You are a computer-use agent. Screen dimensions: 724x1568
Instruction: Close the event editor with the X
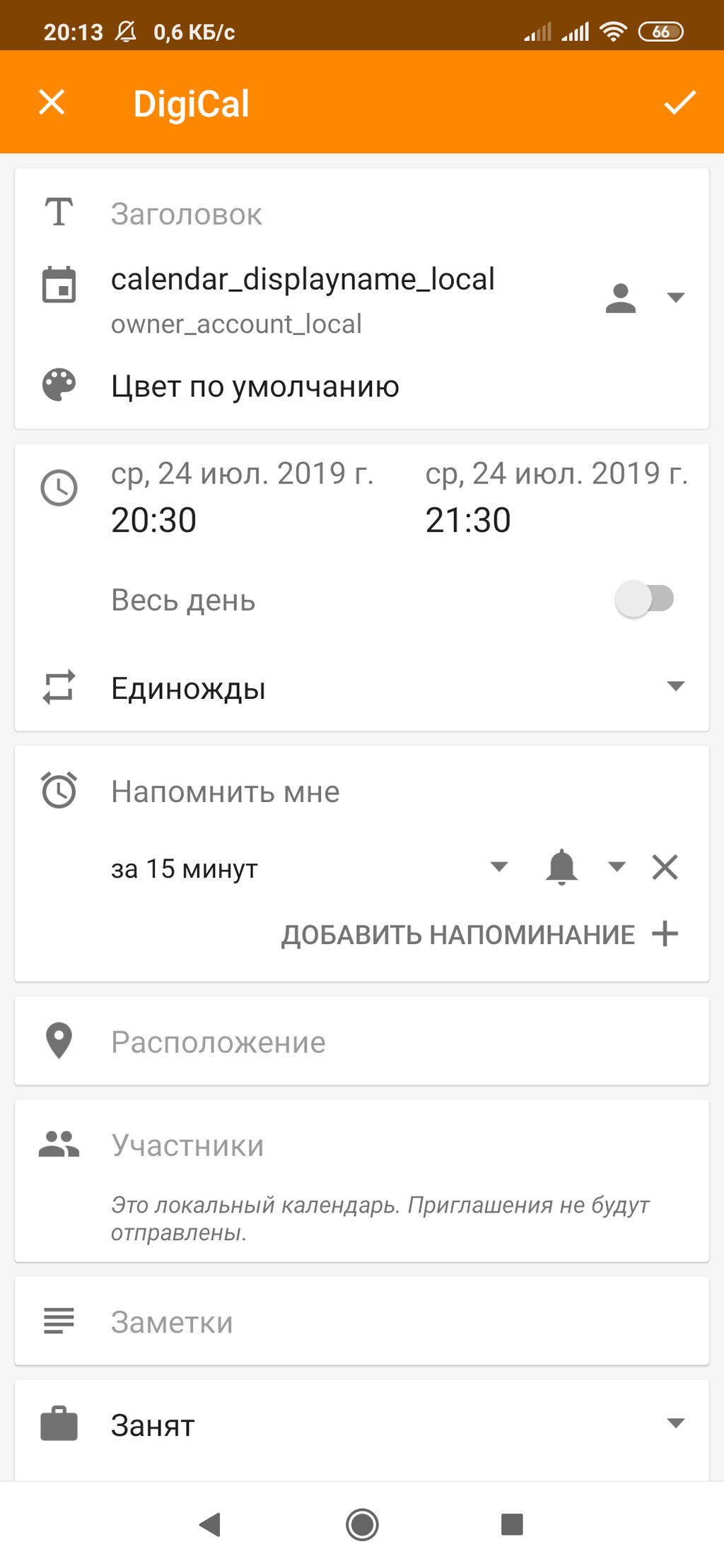52,102
